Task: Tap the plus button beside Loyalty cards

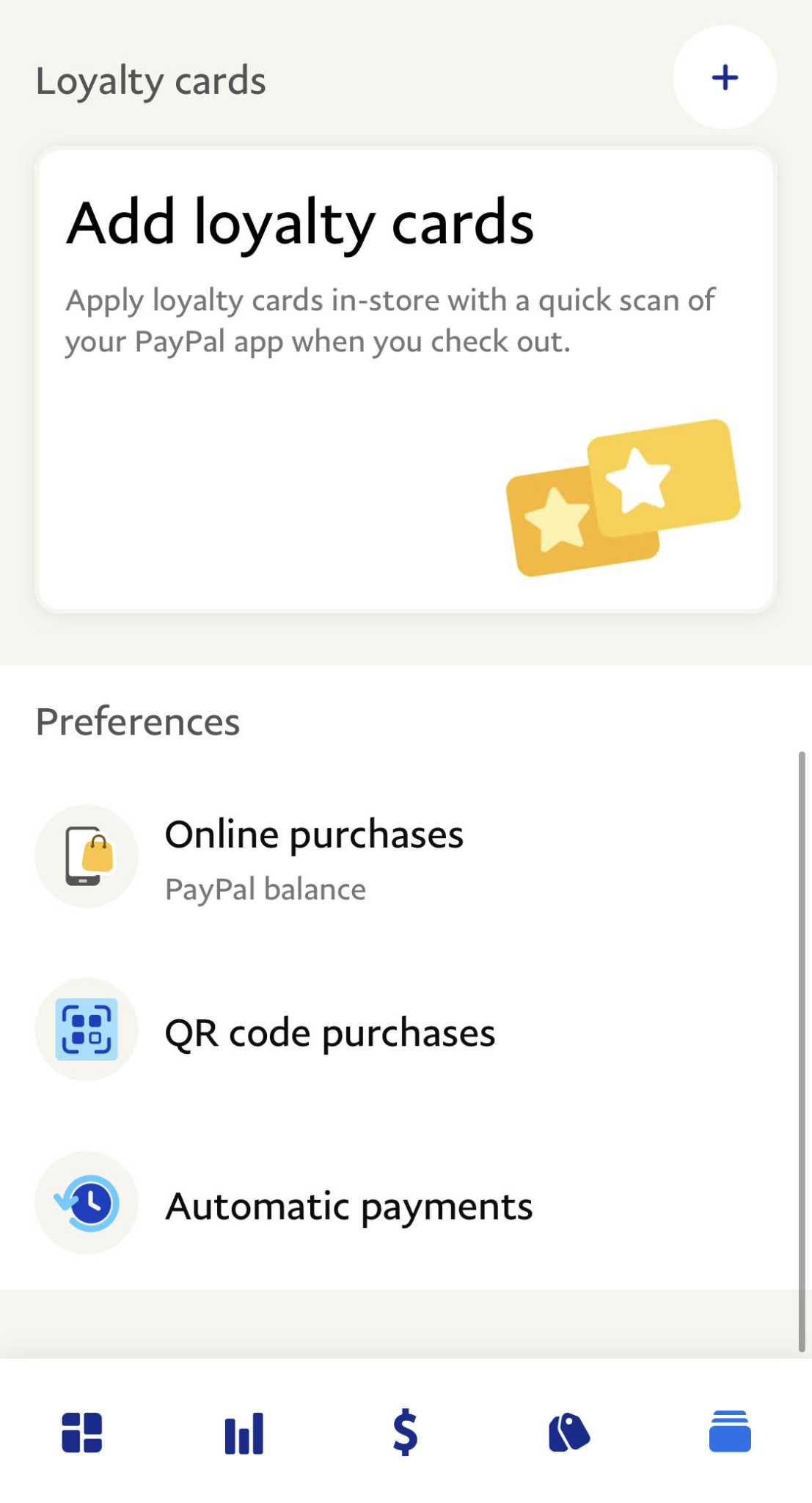Action: (724, 78)
